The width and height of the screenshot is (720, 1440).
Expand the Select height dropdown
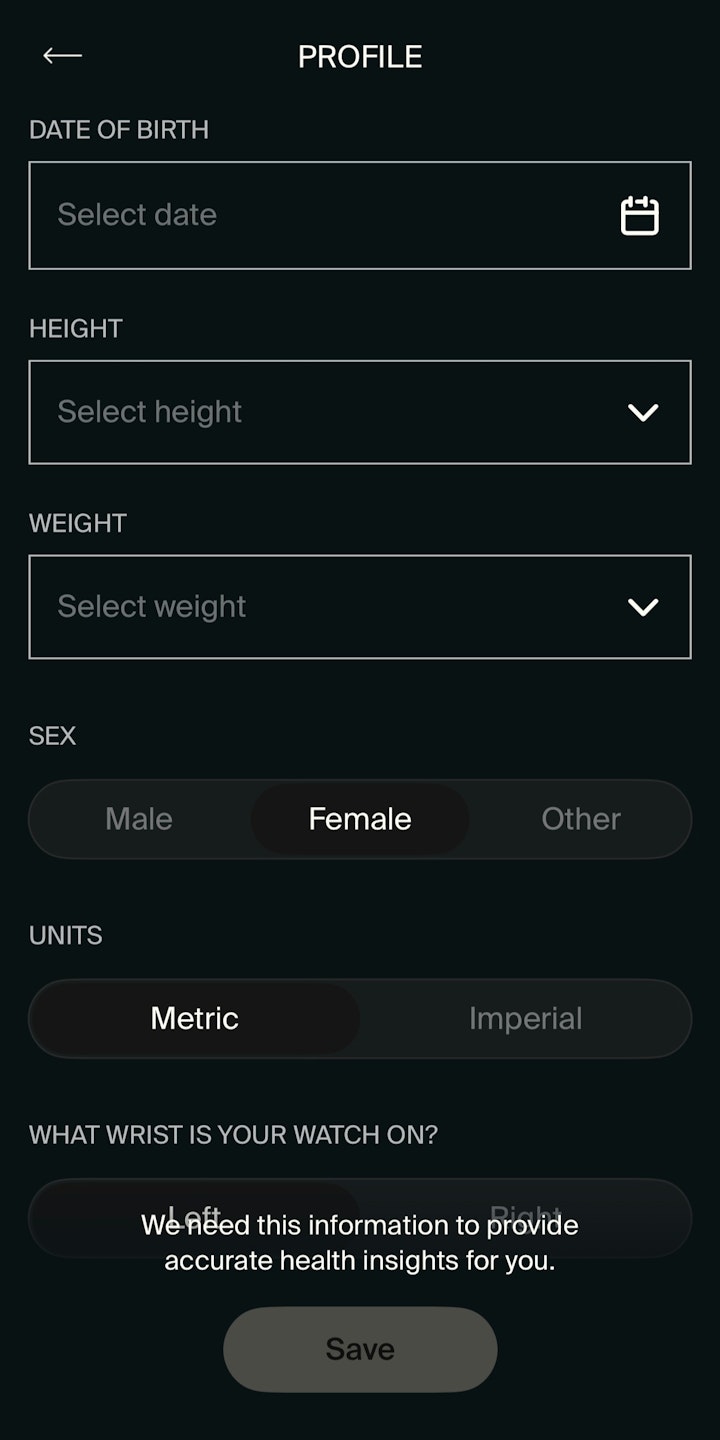tap(360, 412)
